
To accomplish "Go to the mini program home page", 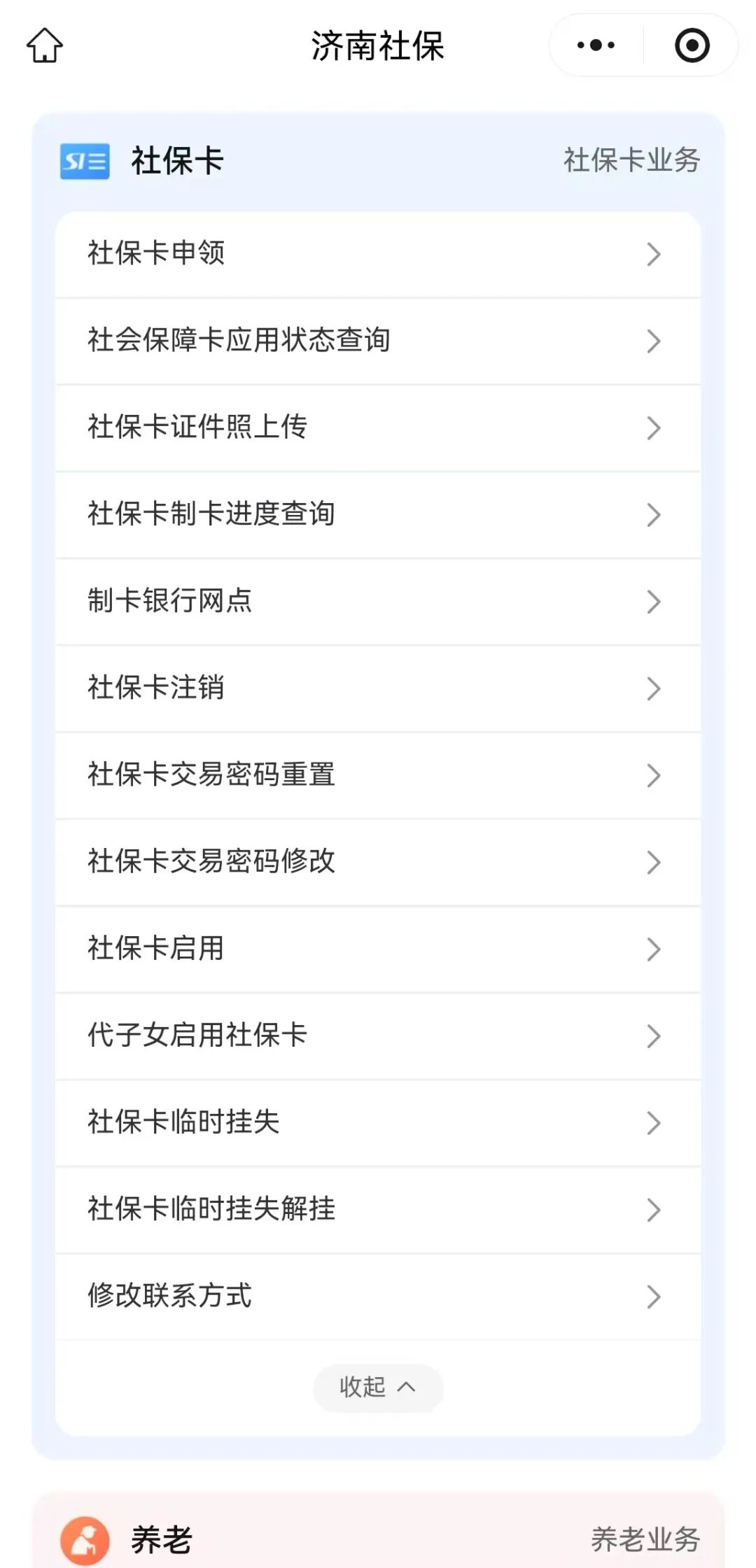I will point(45,45).
